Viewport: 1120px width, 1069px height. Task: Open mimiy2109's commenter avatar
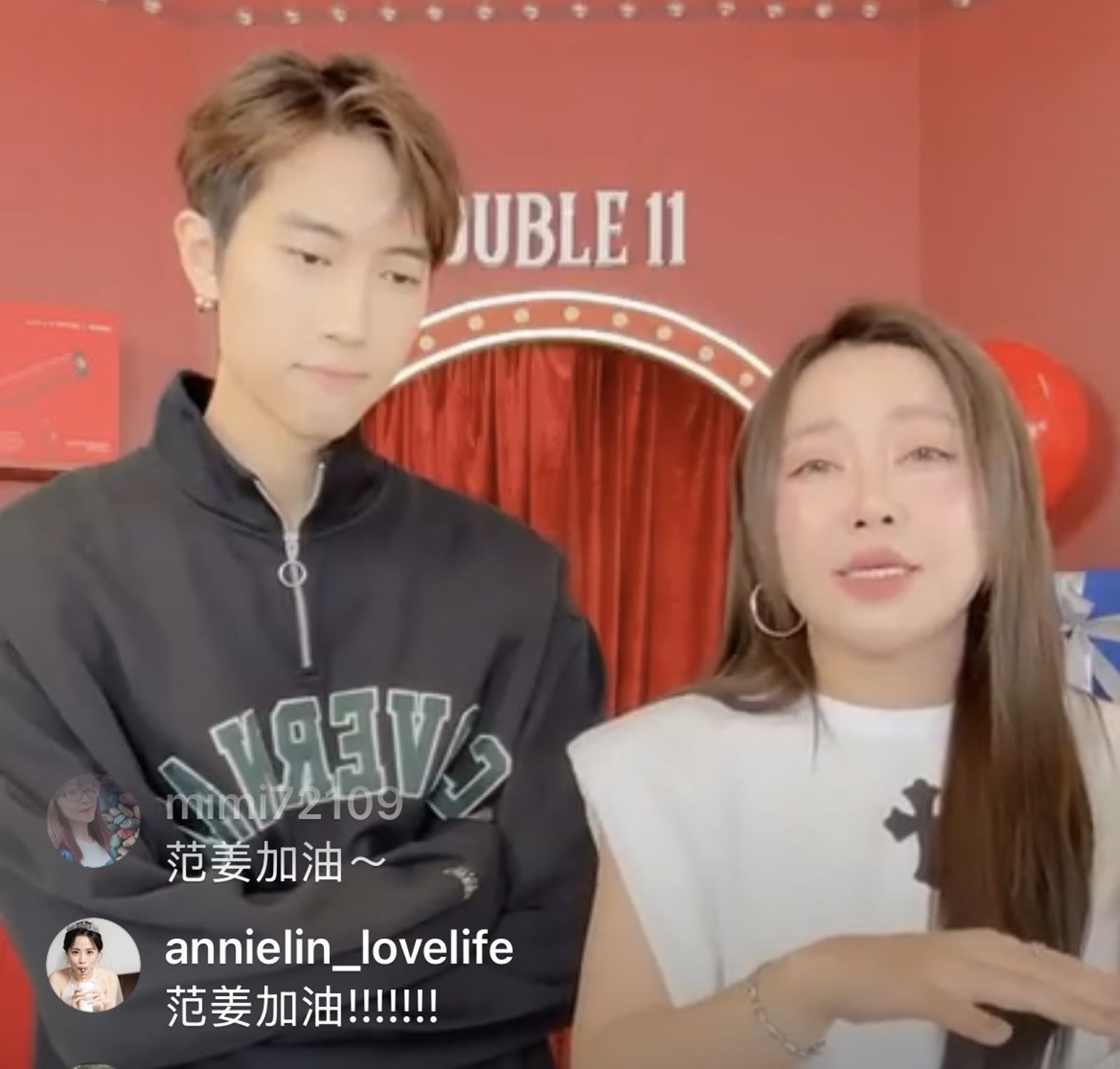point(93,821)
